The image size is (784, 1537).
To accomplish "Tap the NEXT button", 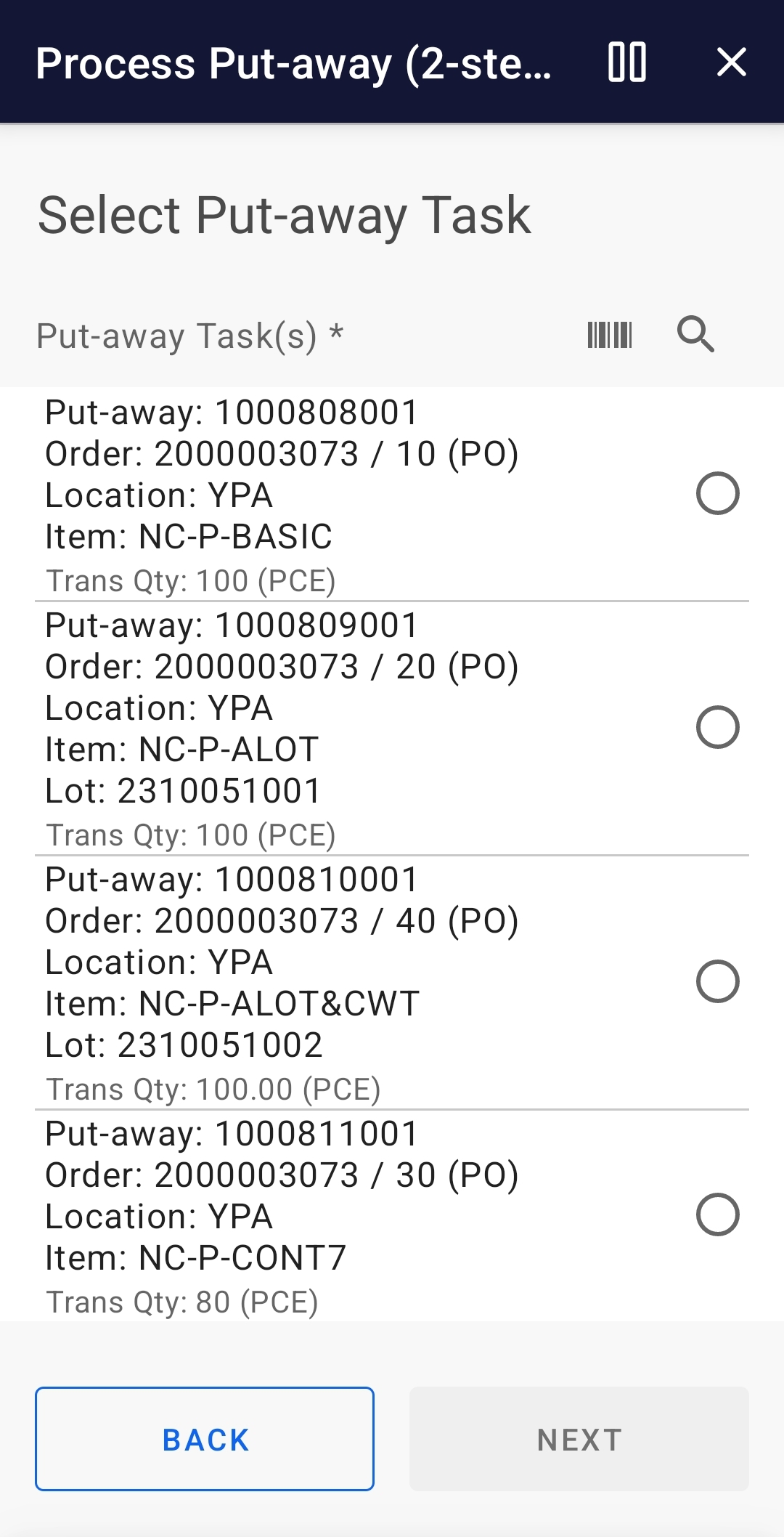I will click(x=579, y=1439).
